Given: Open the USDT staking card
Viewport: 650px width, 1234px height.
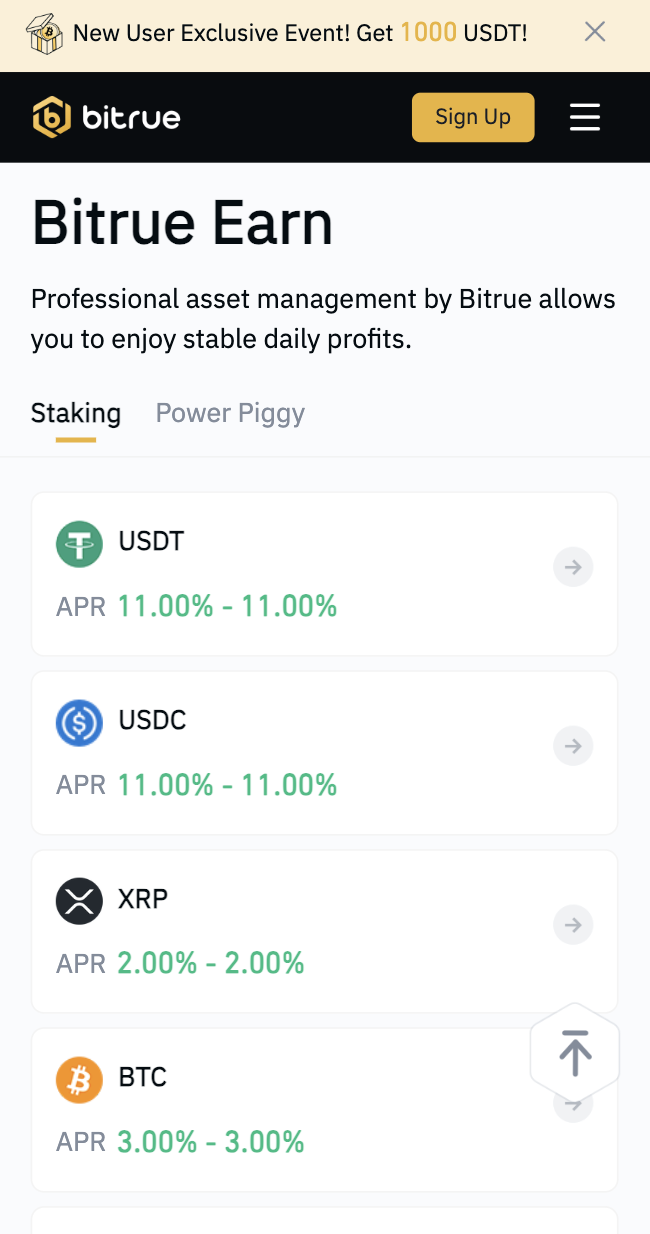Looking at the screenshot, I should click(324, 574).
